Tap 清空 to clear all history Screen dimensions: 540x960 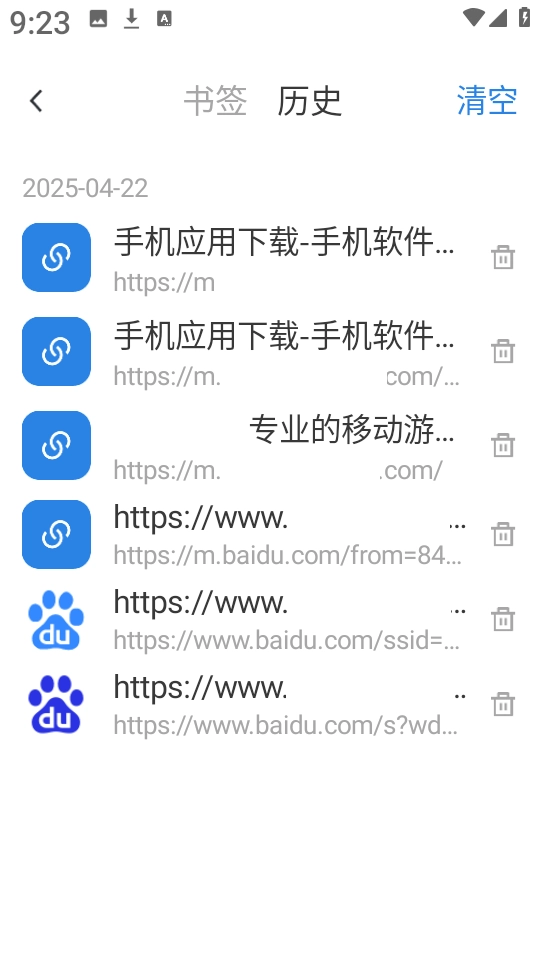tap(487, 101)
